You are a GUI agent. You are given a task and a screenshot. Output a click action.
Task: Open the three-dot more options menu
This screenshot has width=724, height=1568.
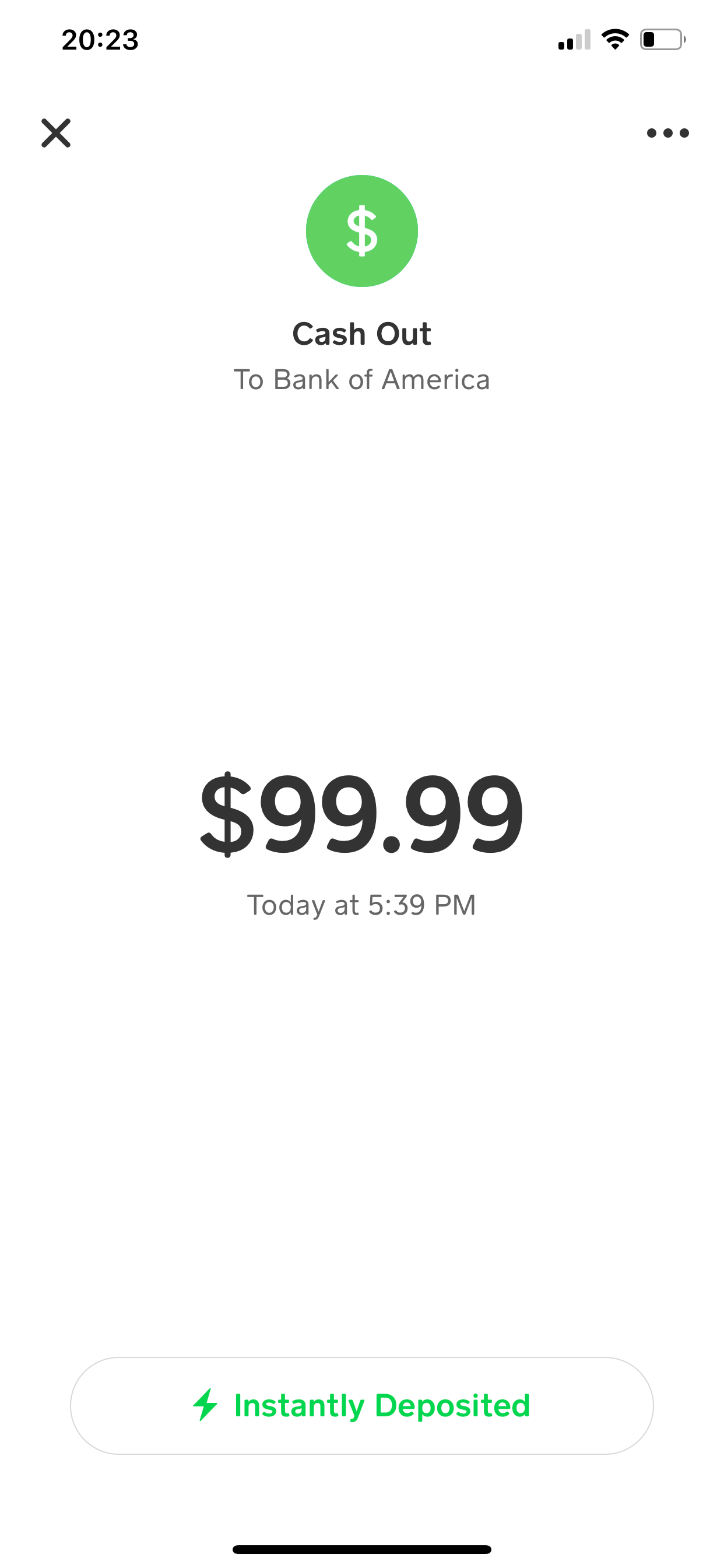667,134
